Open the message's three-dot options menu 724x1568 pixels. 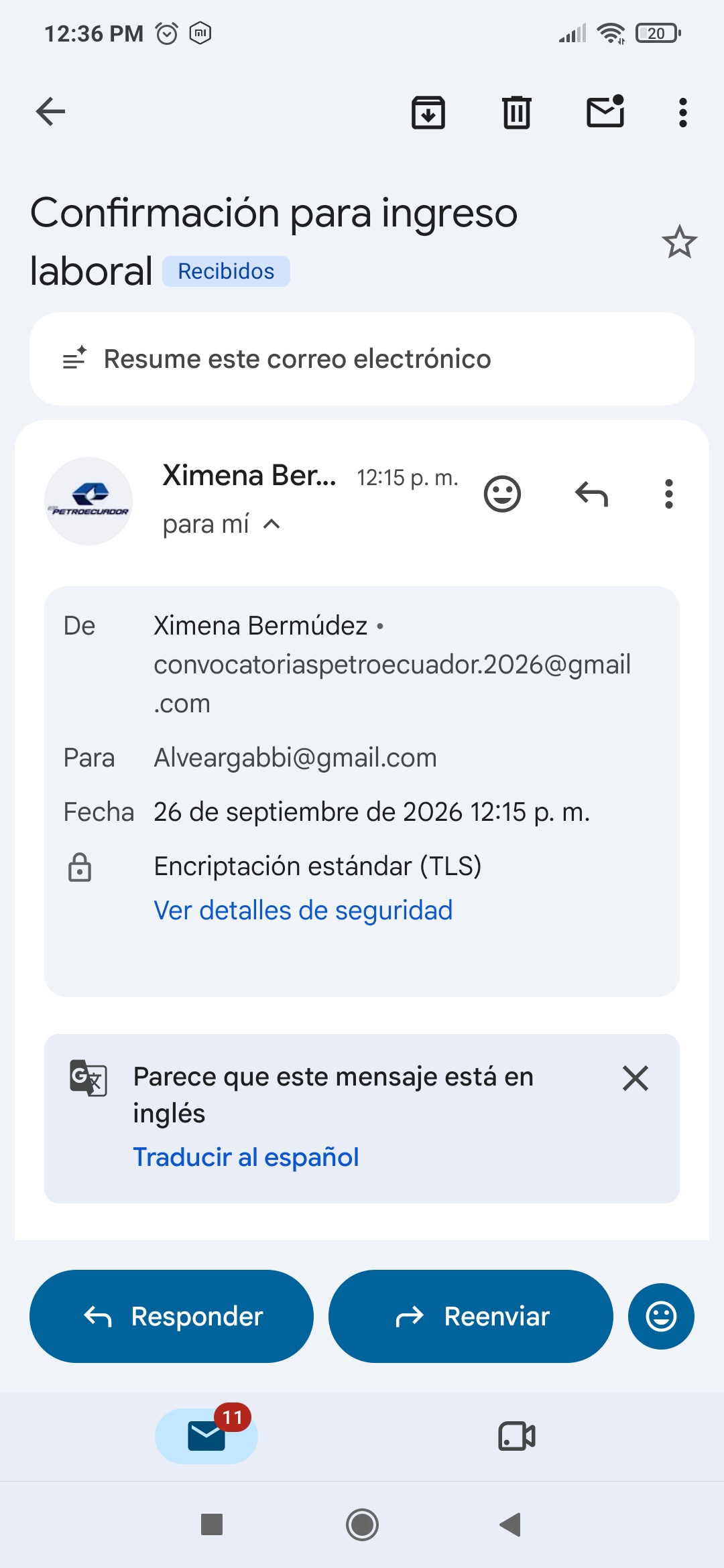point(668,494)
